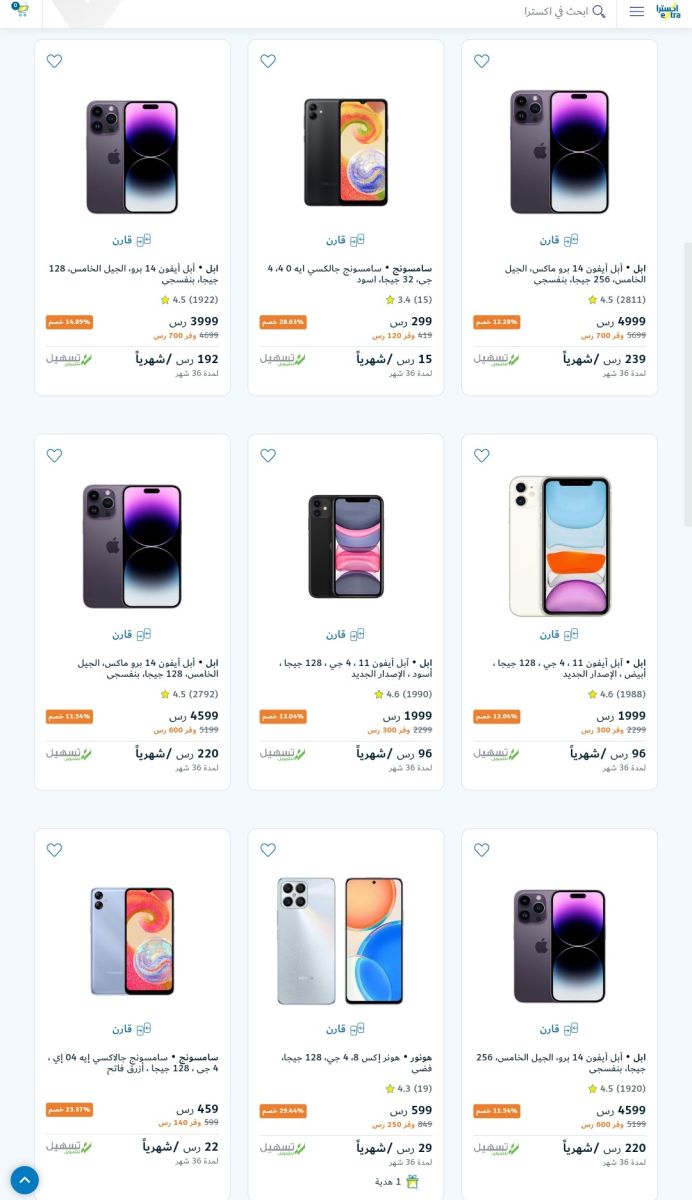Add Honor X8 to wishlist
This screenshot has width=692, height=1200.
coord(268,850)
